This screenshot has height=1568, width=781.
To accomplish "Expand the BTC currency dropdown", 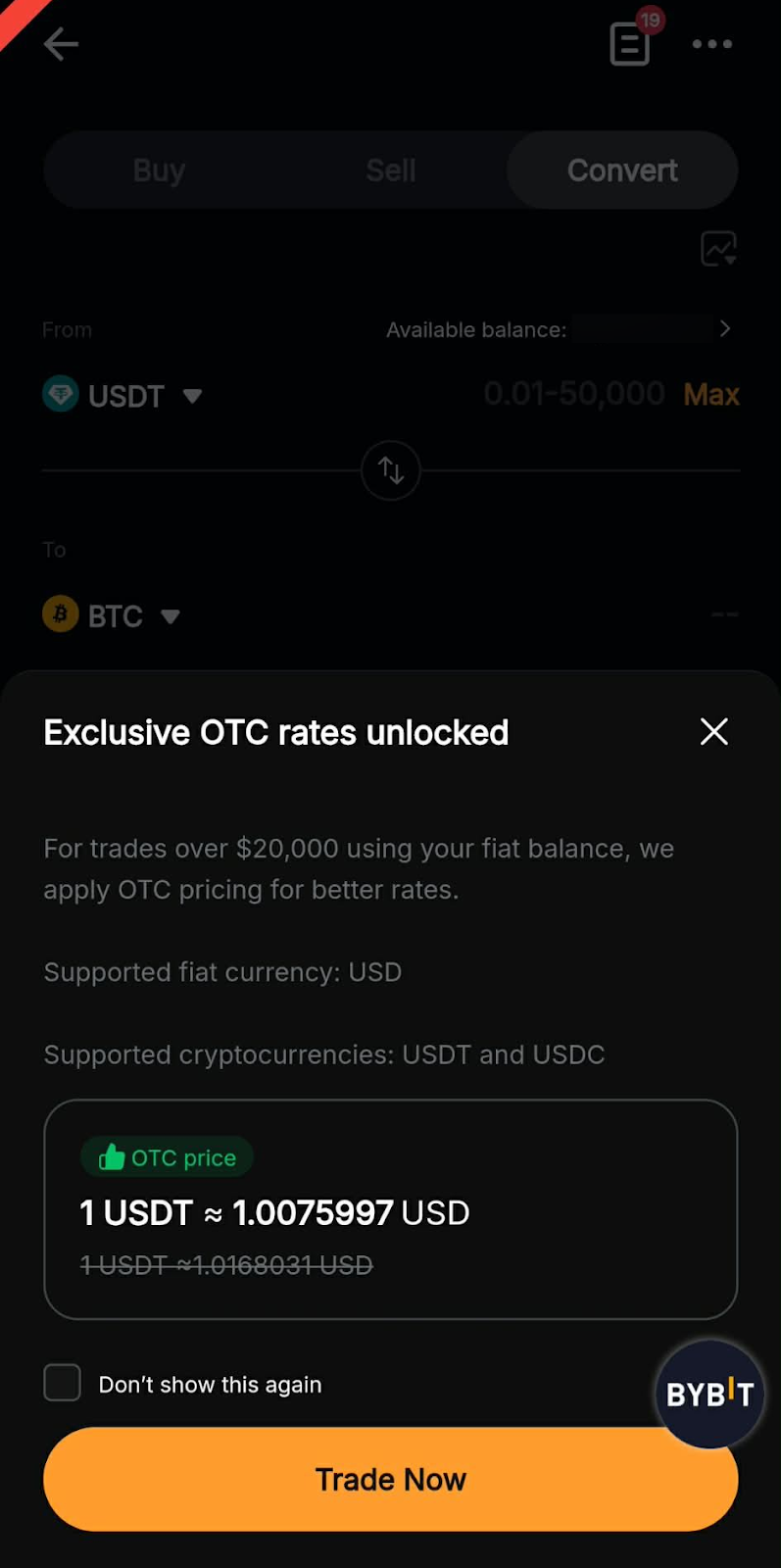I will [113, 616].
